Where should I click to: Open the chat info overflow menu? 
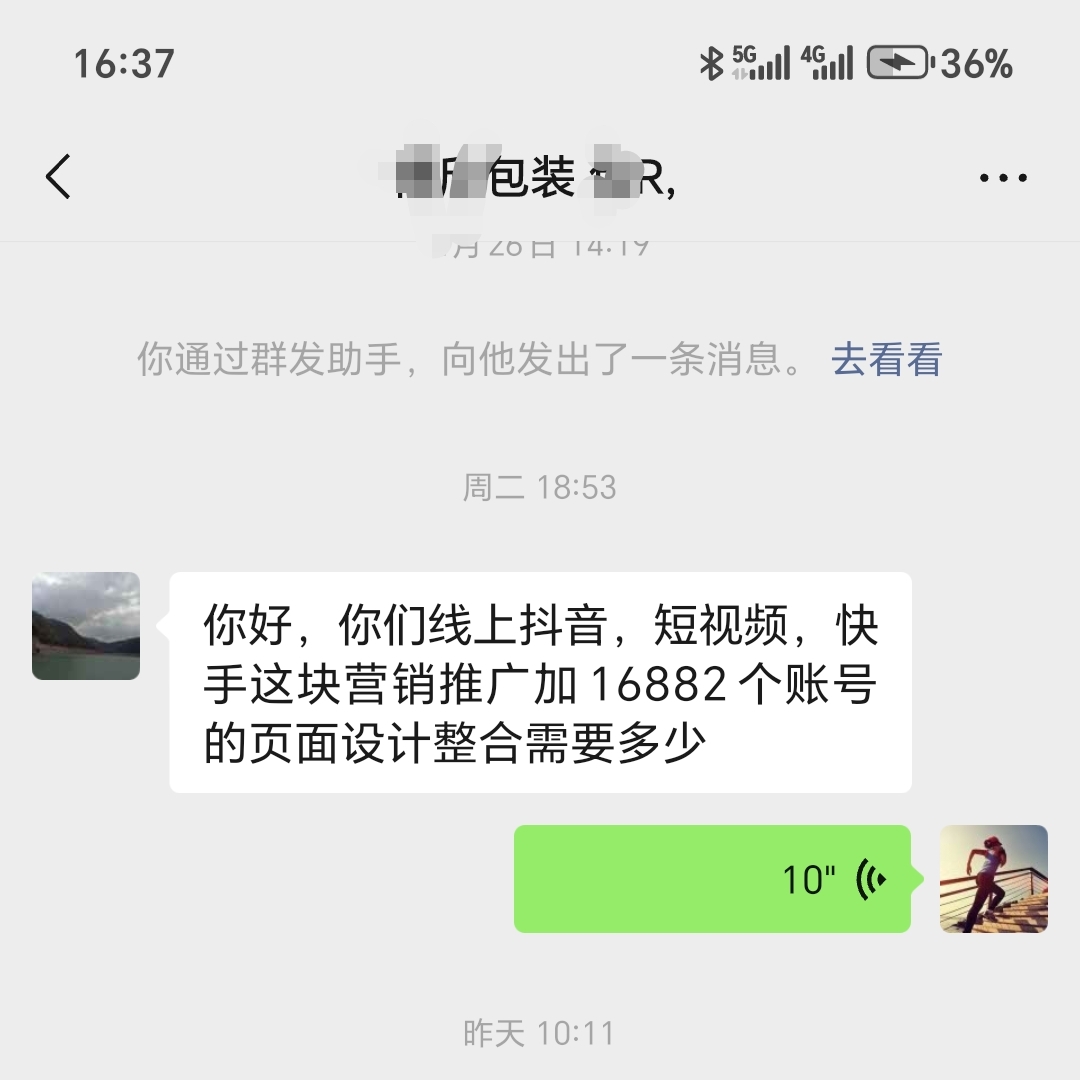1003,179
